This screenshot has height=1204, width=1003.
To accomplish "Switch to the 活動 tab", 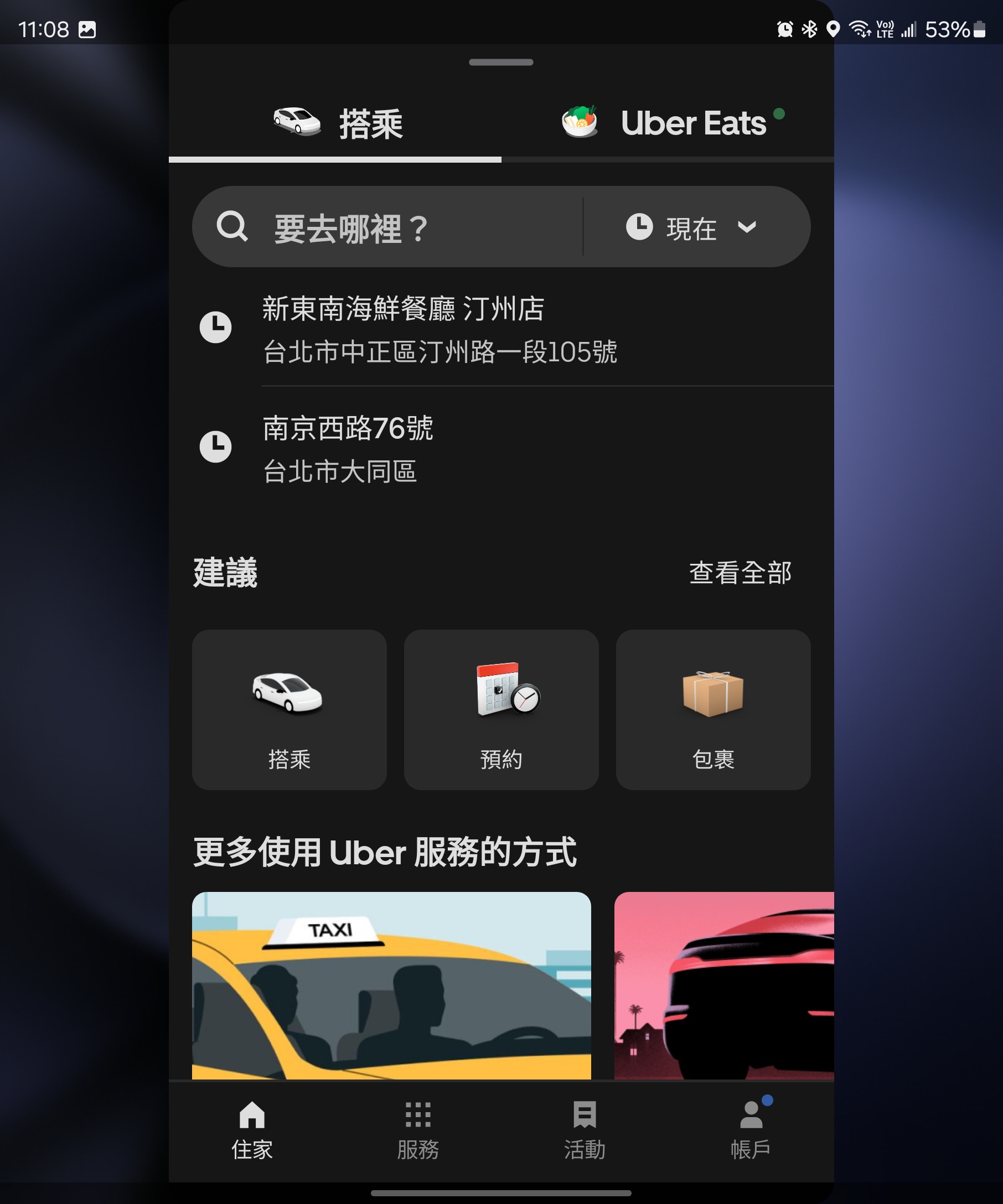I will (585, 1130).
